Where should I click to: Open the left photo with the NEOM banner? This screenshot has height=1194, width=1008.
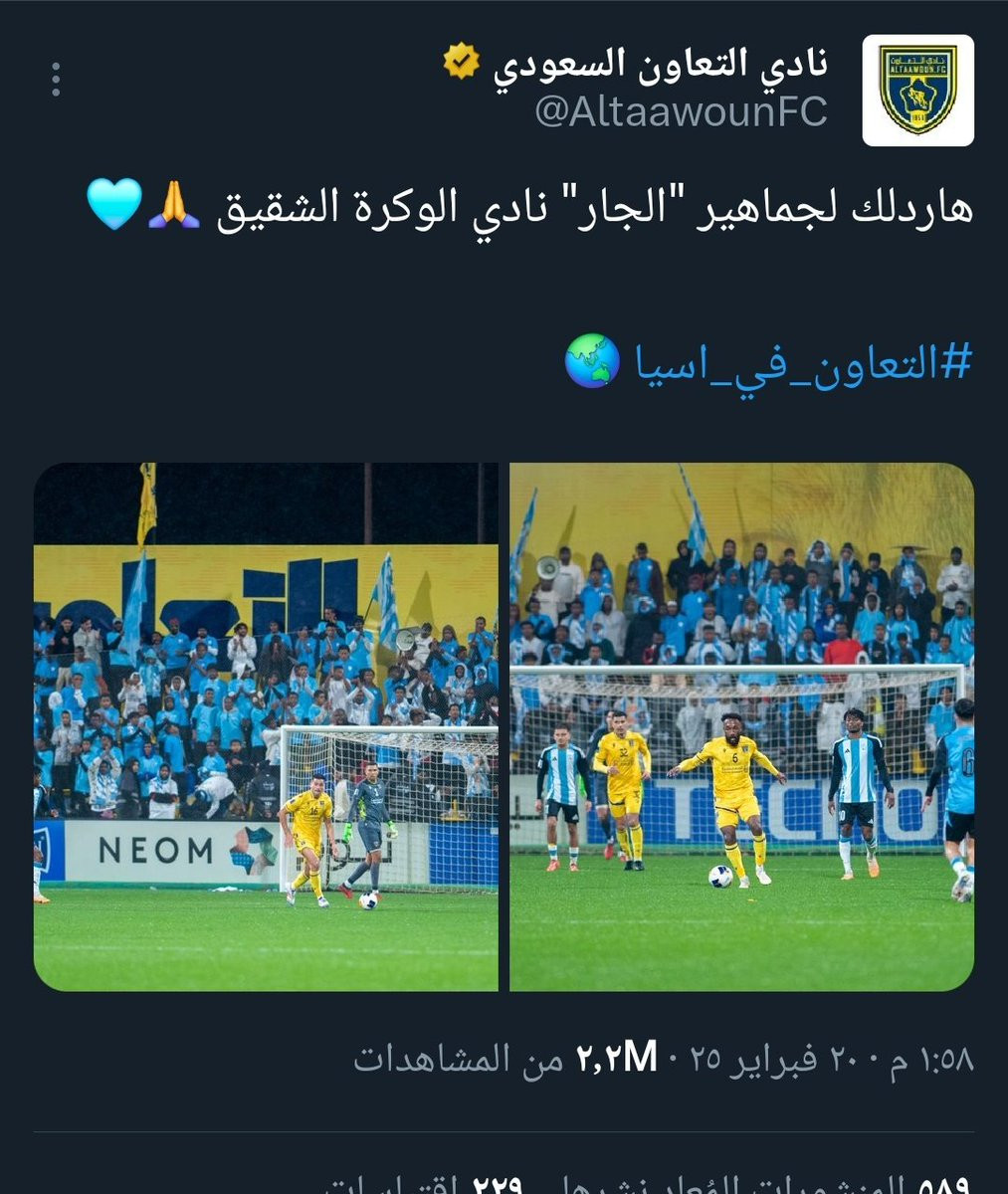pos(266,726)
